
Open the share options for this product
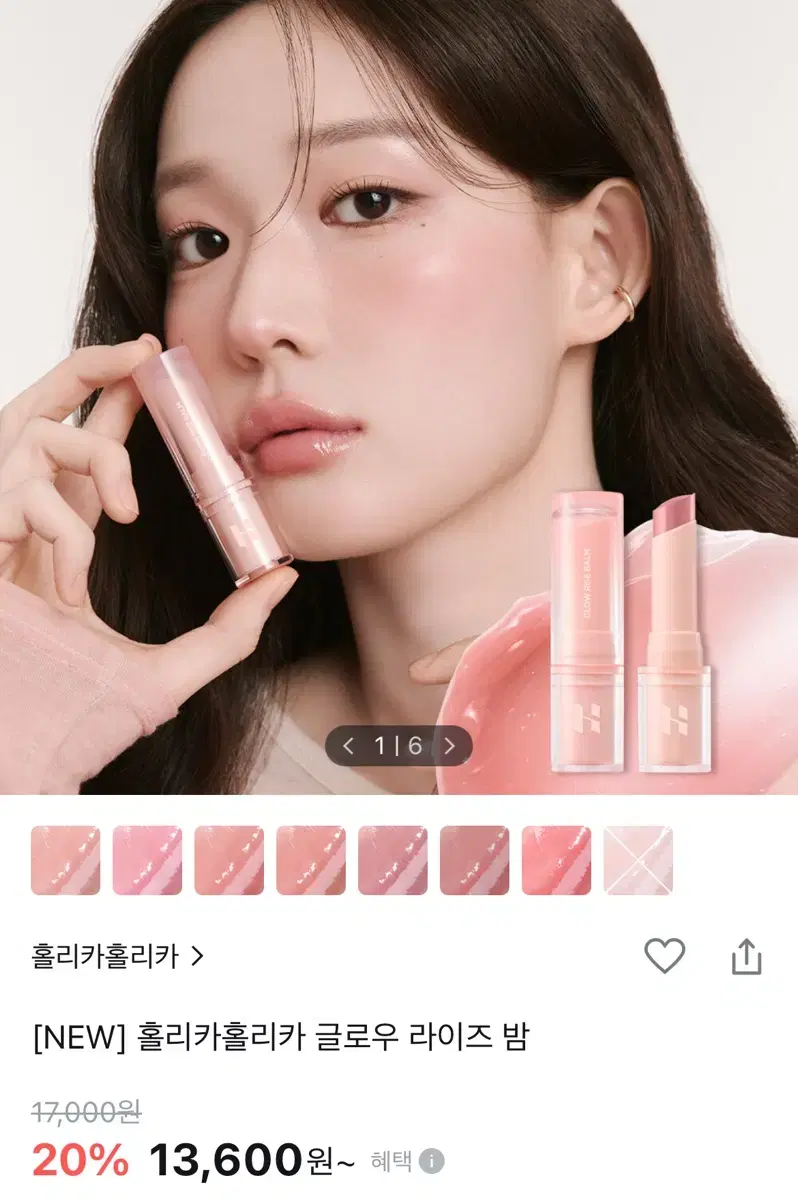[x=745, y=958]
